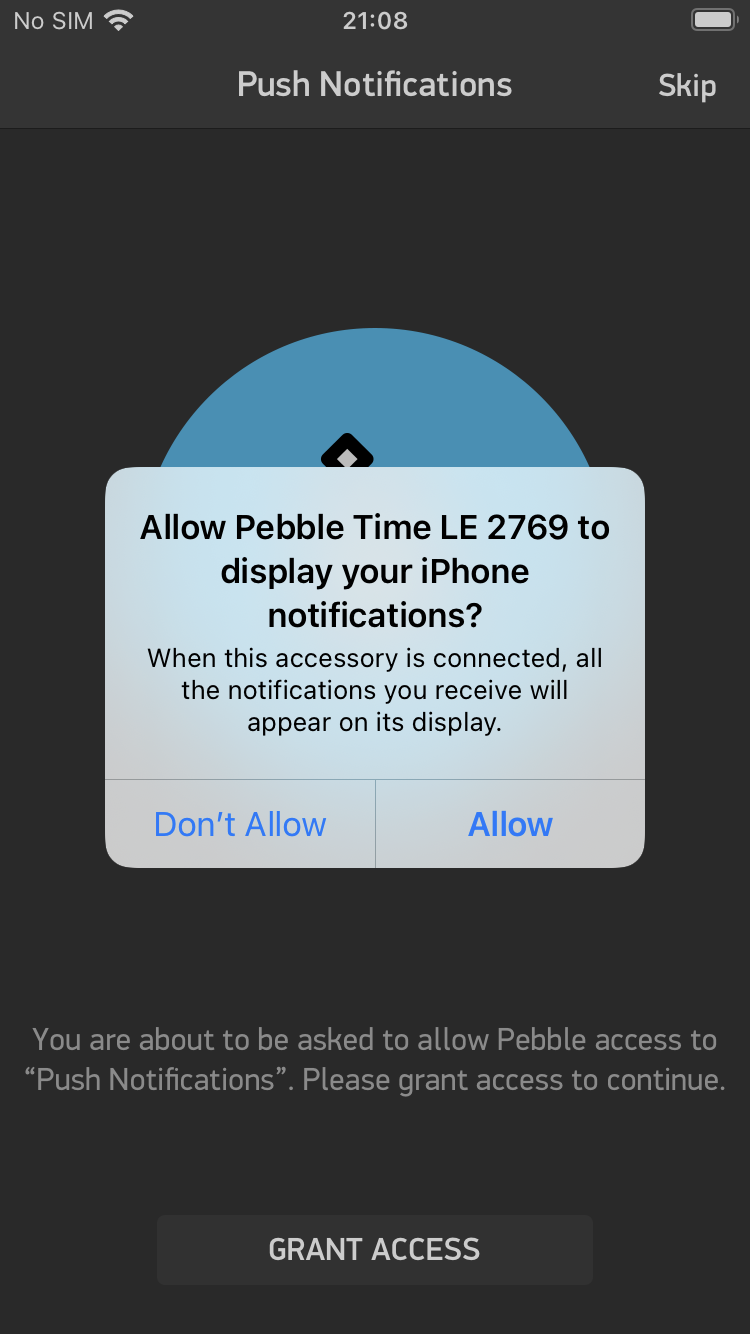Skip the Push Notifications step
This screenshot has height=1334, width=750.
[x=687, y=86]
